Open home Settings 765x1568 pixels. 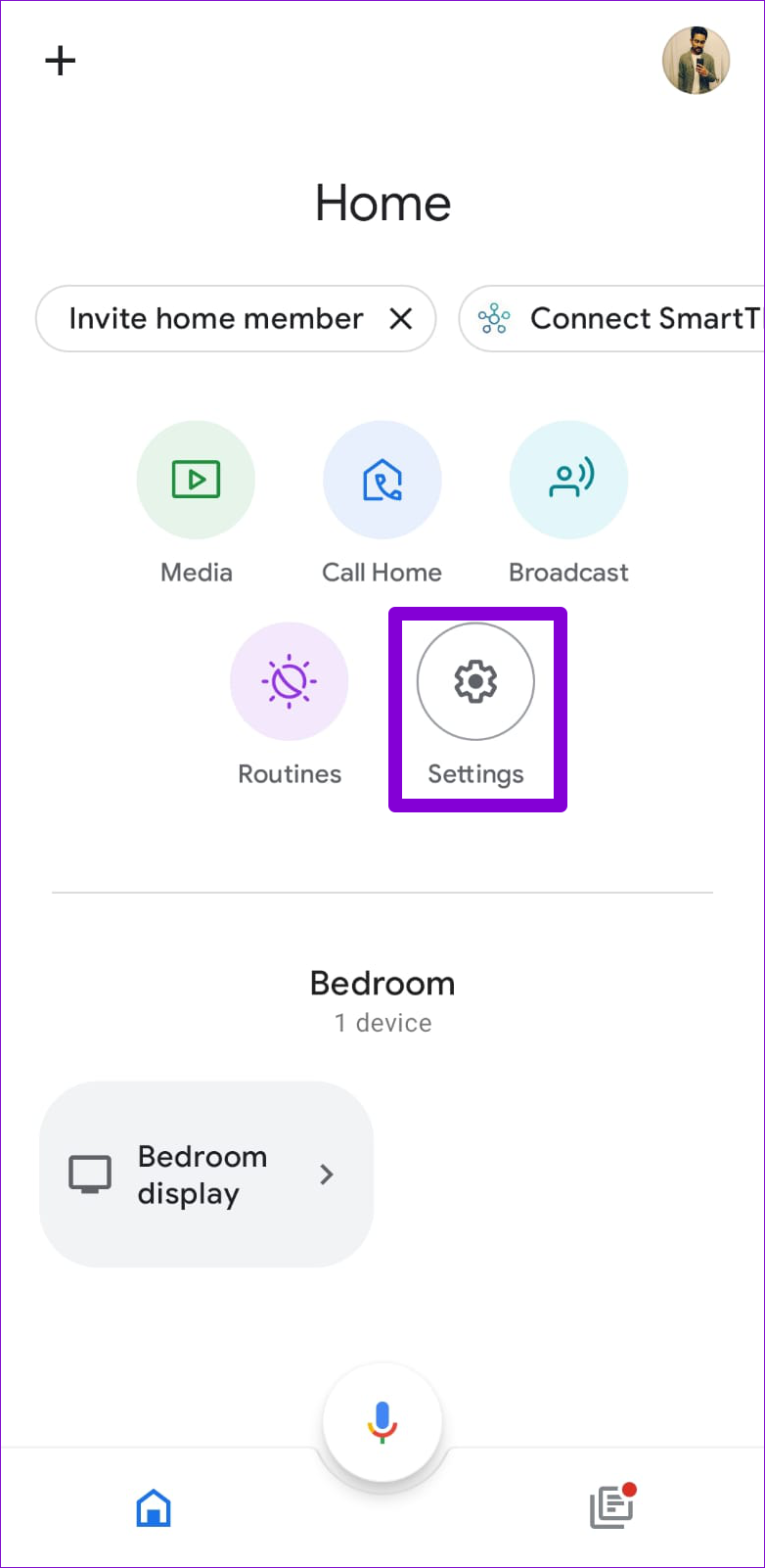pyautogui.click(x=475, y=682)
